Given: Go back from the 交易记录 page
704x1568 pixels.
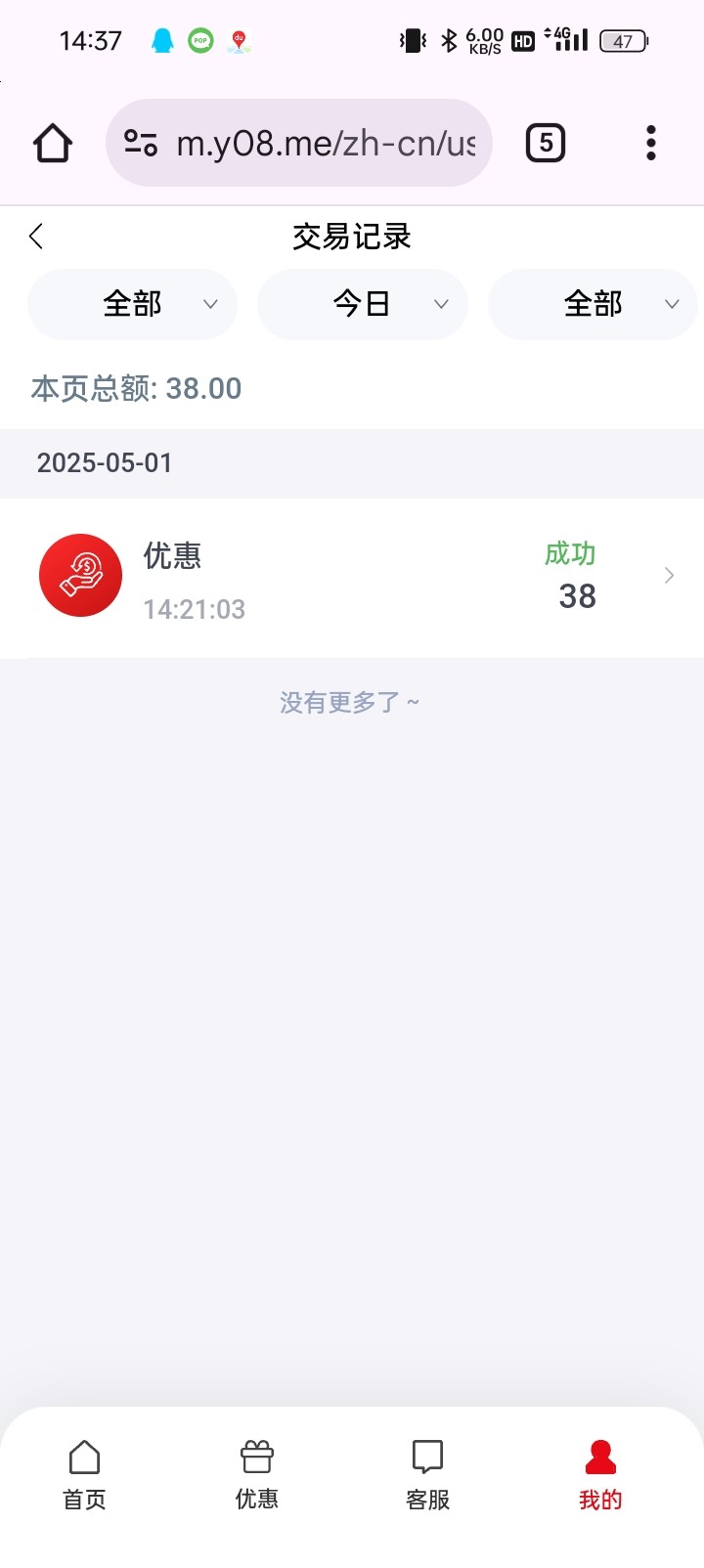Looking at the screenshot, I should (36, 237).
